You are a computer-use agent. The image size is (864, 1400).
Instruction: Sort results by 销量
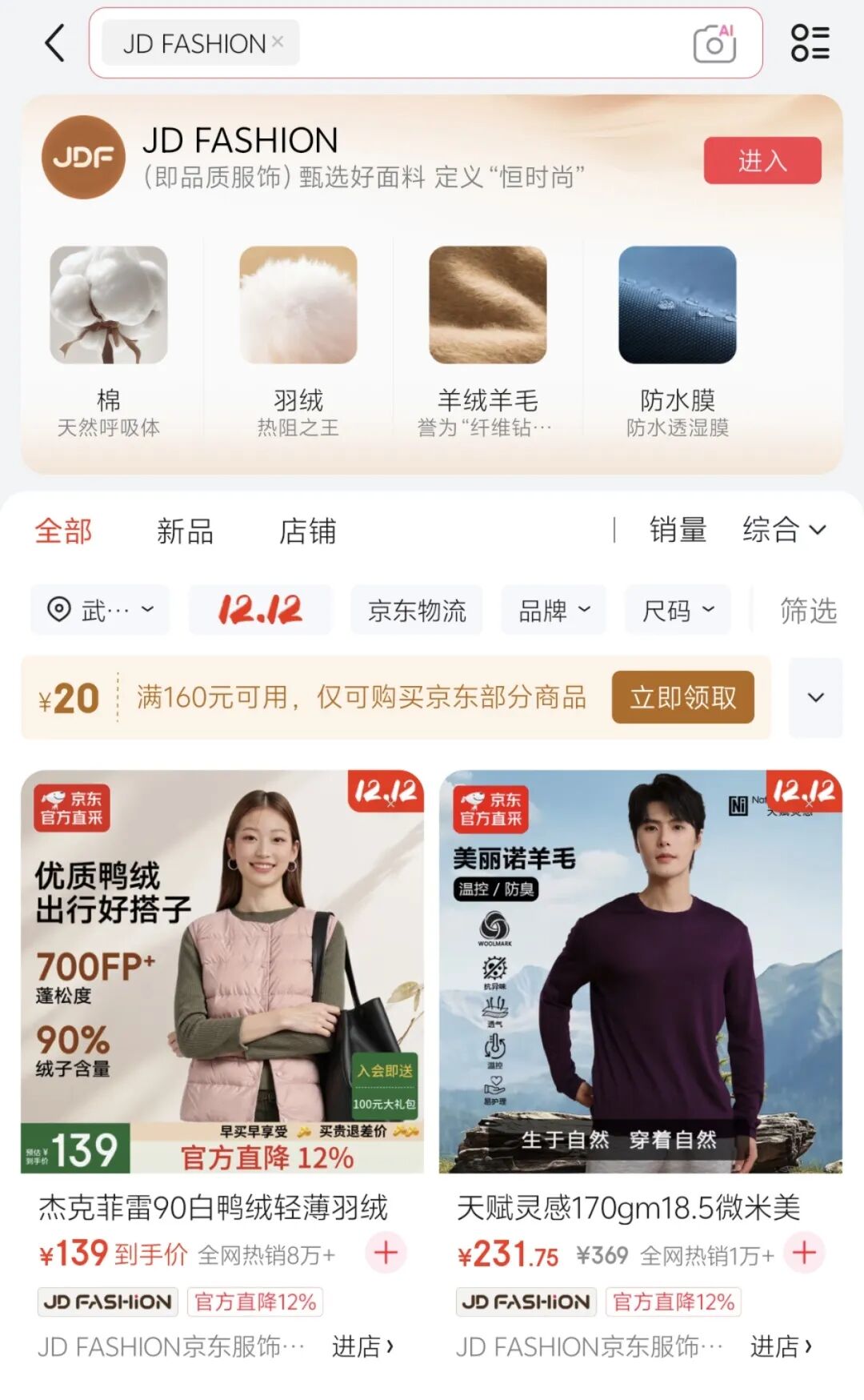tap(678, 530)
